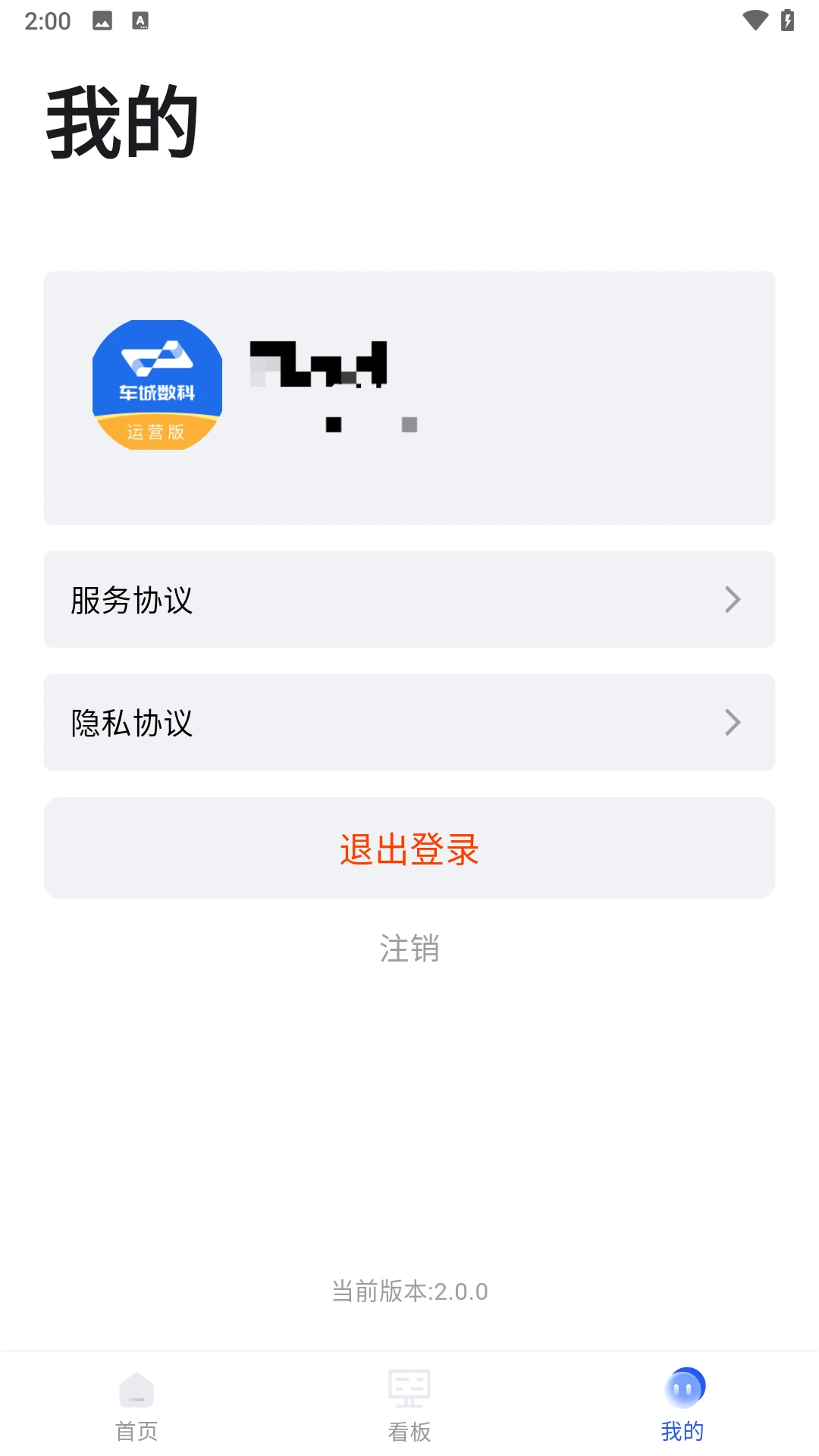819x1456 pixels.
Task: Tap the 我的 profile icon in bottom bar
Action: point(682,1390)
